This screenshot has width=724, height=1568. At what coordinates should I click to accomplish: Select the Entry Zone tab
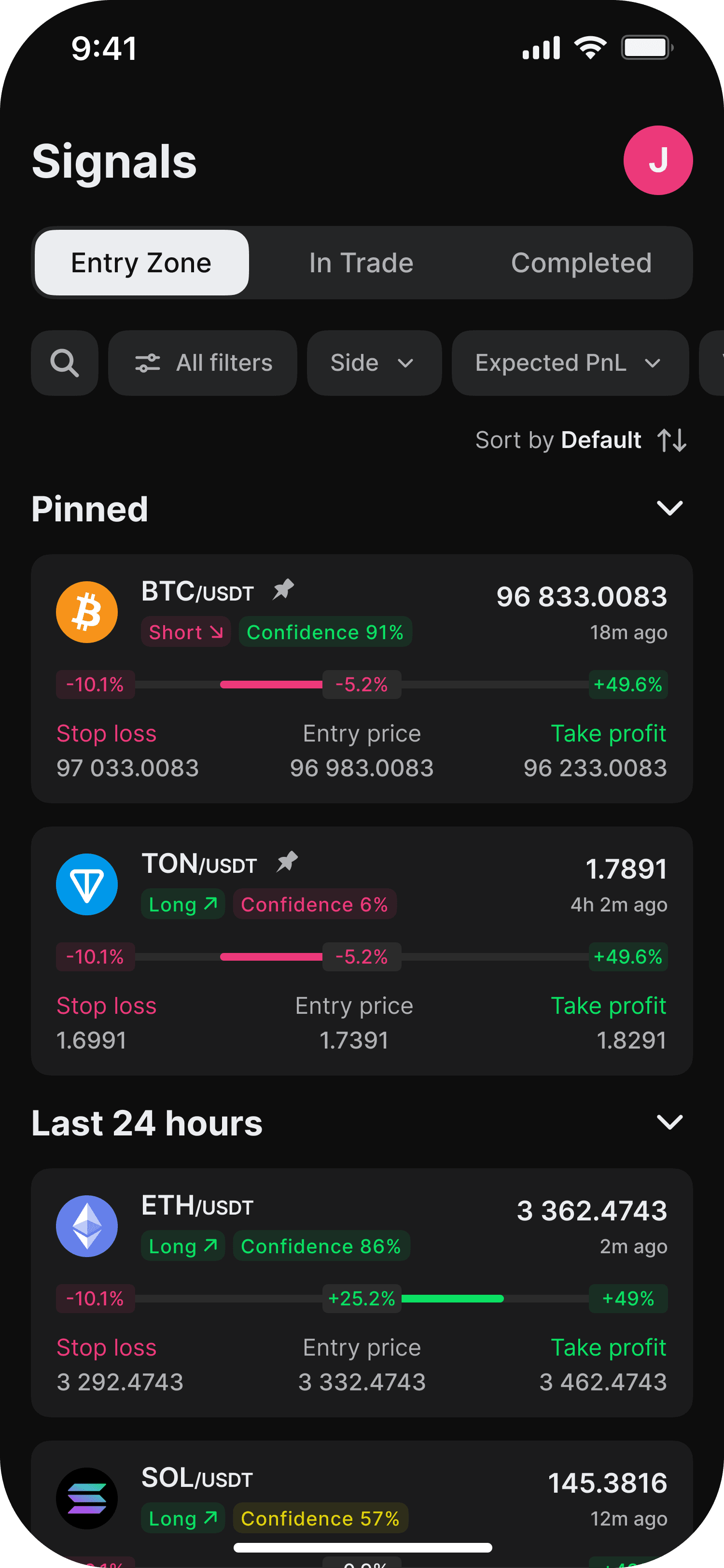pyautogui.click(x=142, y=262)
